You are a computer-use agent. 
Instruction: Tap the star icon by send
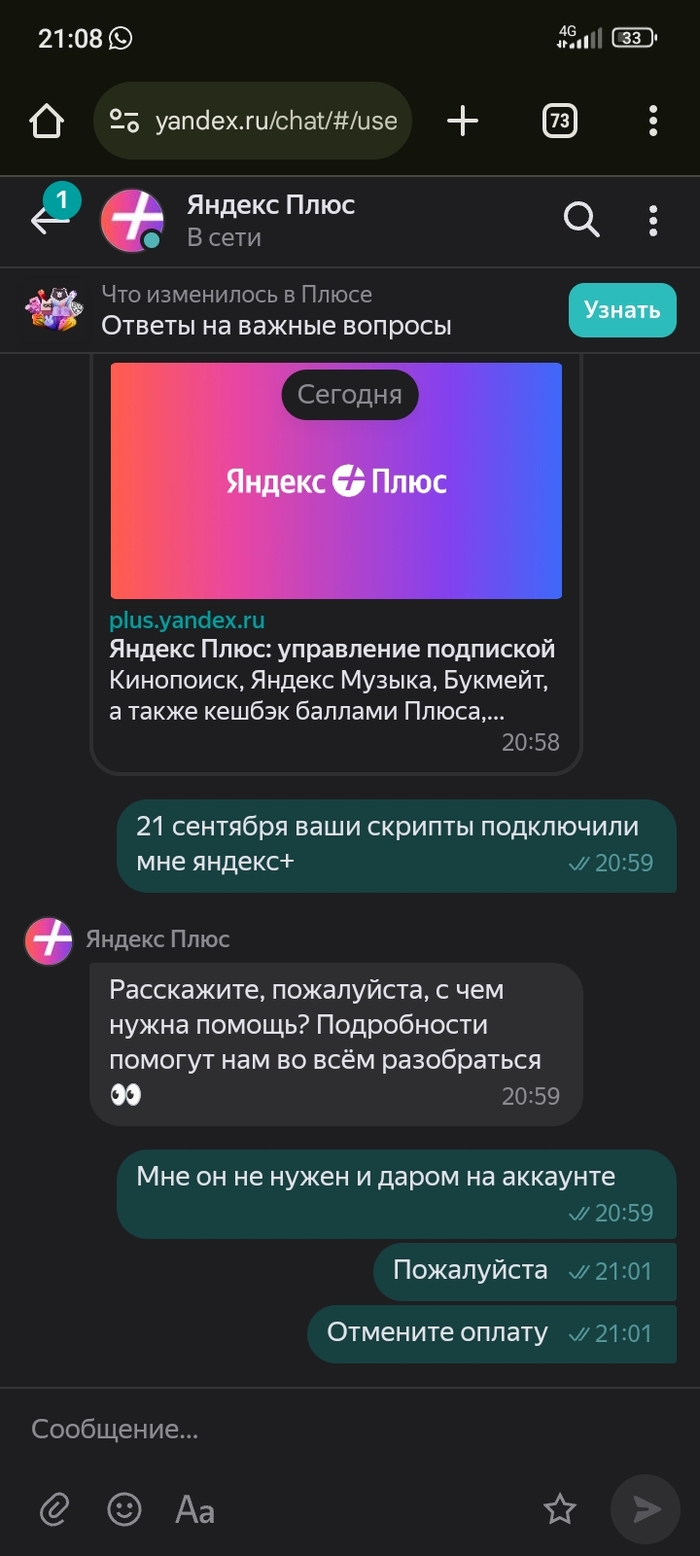click(x=560, y=1508)
